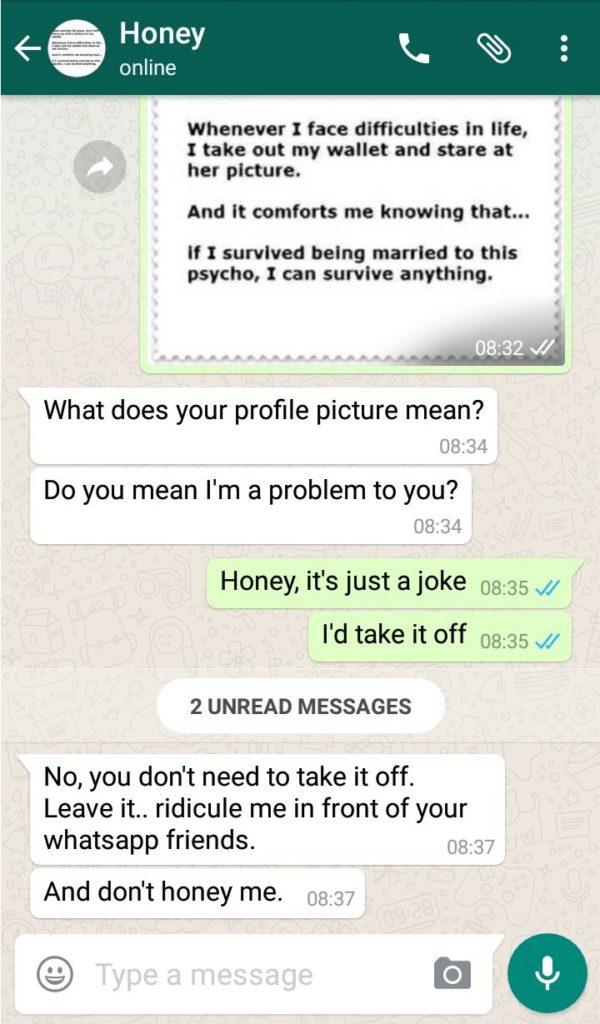Image resolution: width=600 pixels, height=1024 pixels.
Task: Open Honey's contact info from name
Action: click(162, 35)
